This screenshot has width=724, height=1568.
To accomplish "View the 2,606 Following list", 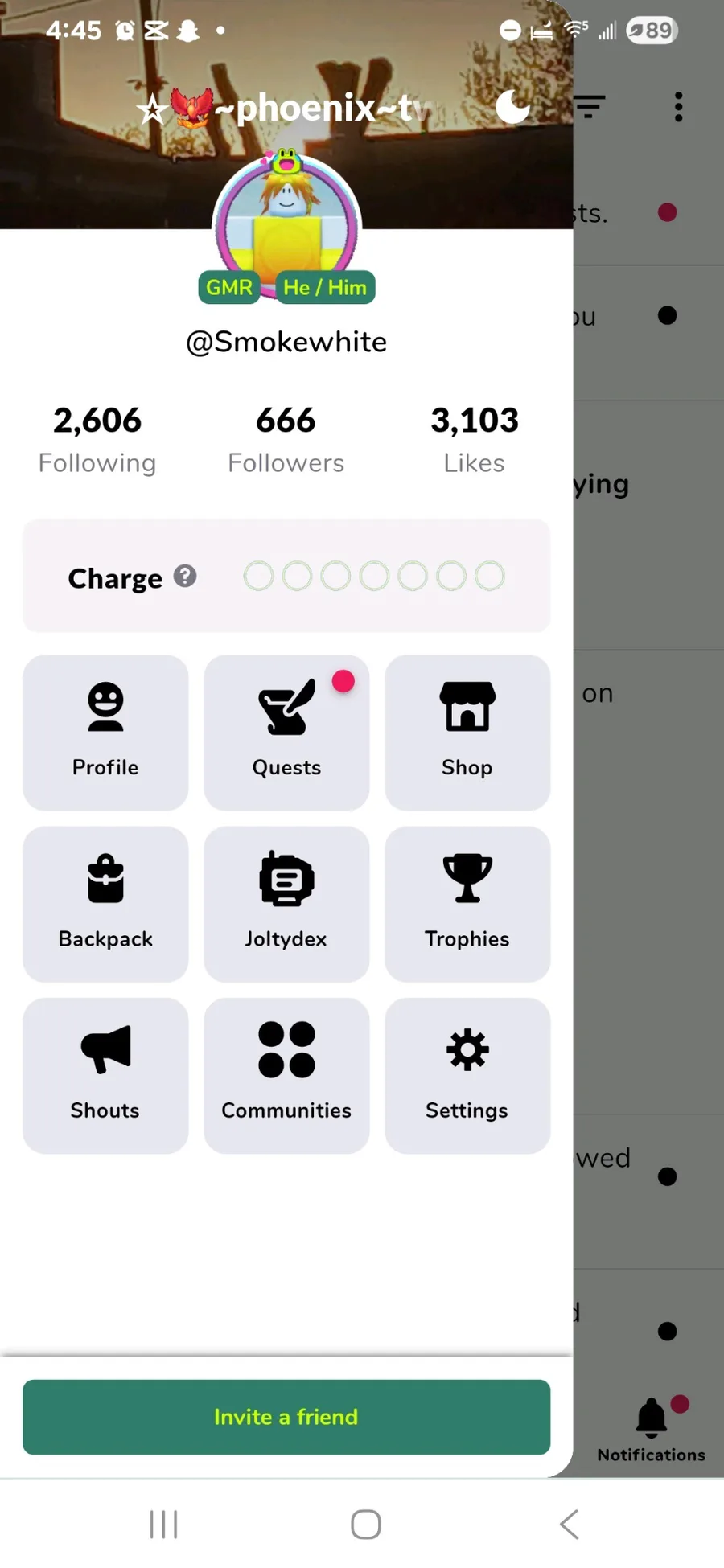I will (97, 439).
